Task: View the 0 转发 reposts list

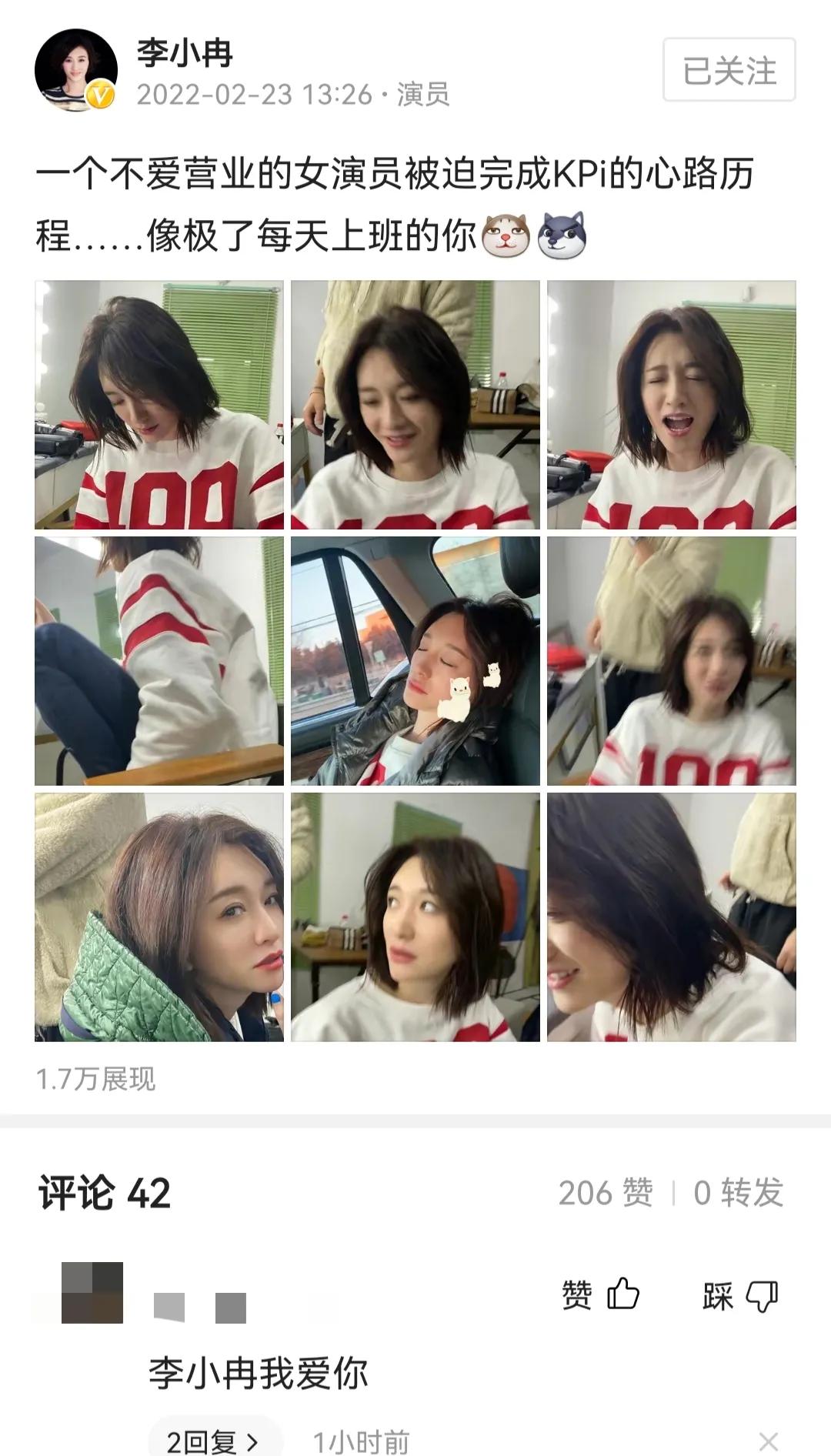Action: (737, 1193)
